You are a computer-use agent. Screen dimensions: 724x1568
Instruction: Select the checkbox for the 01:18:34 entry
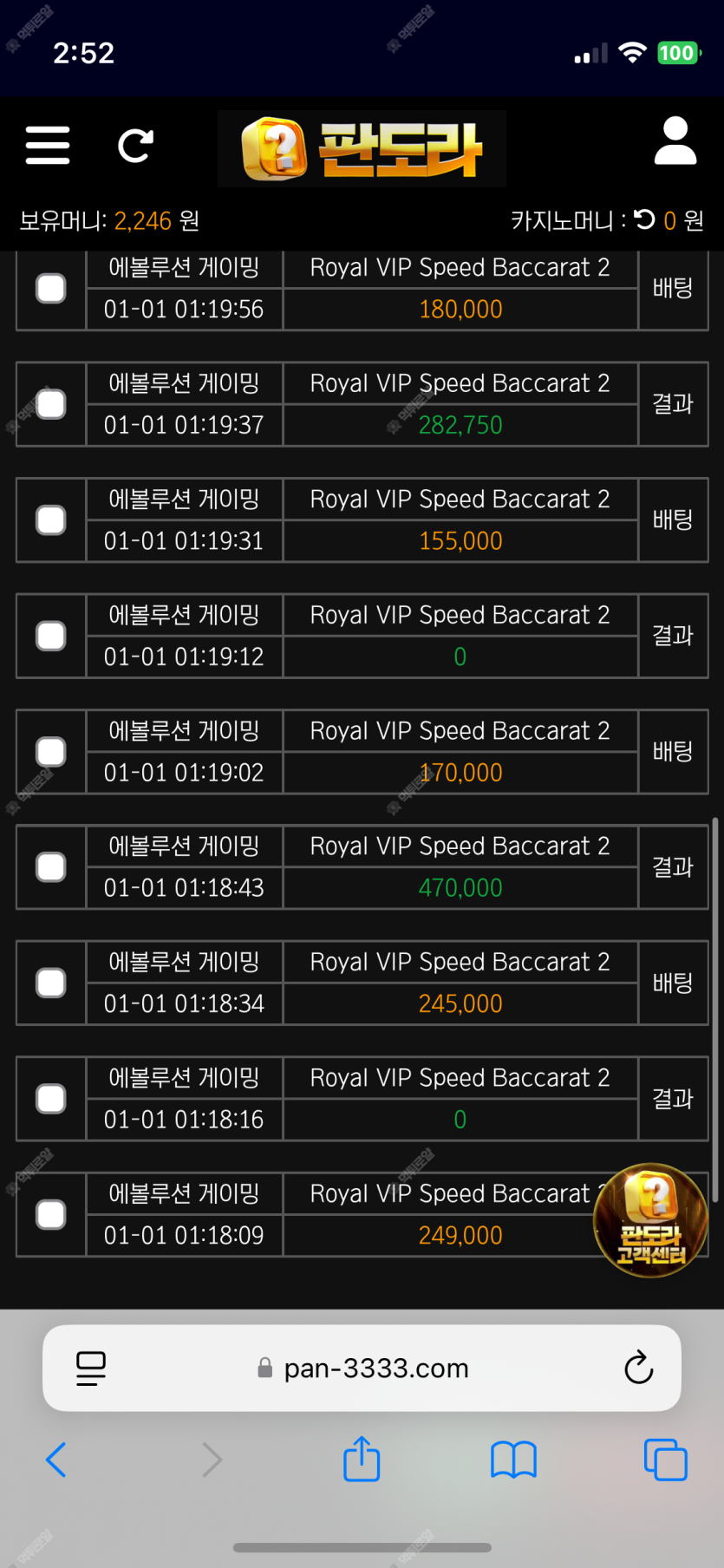pos(51,983)
